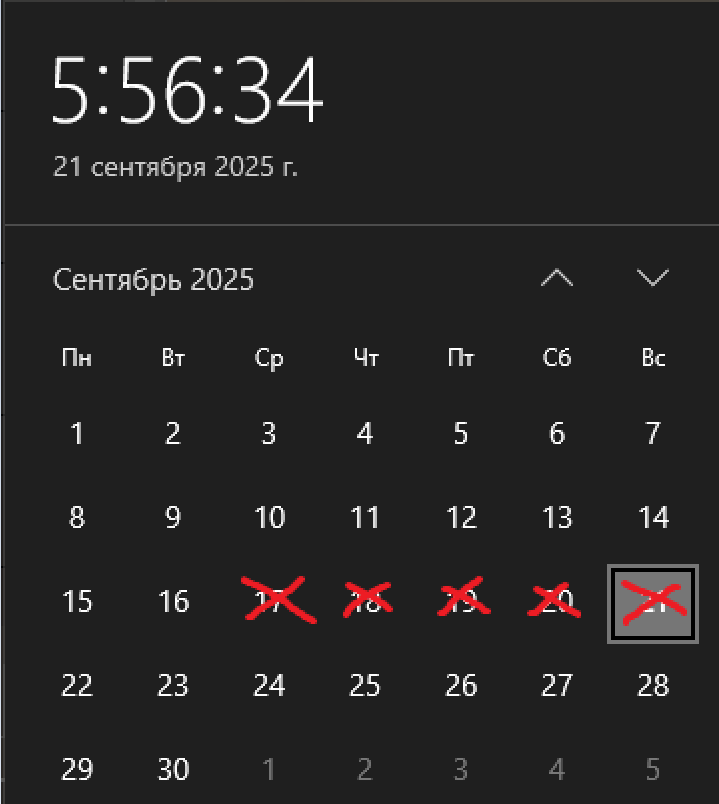Select day 26 in the calendar
The image size is (719, 804).
[461, 686]
